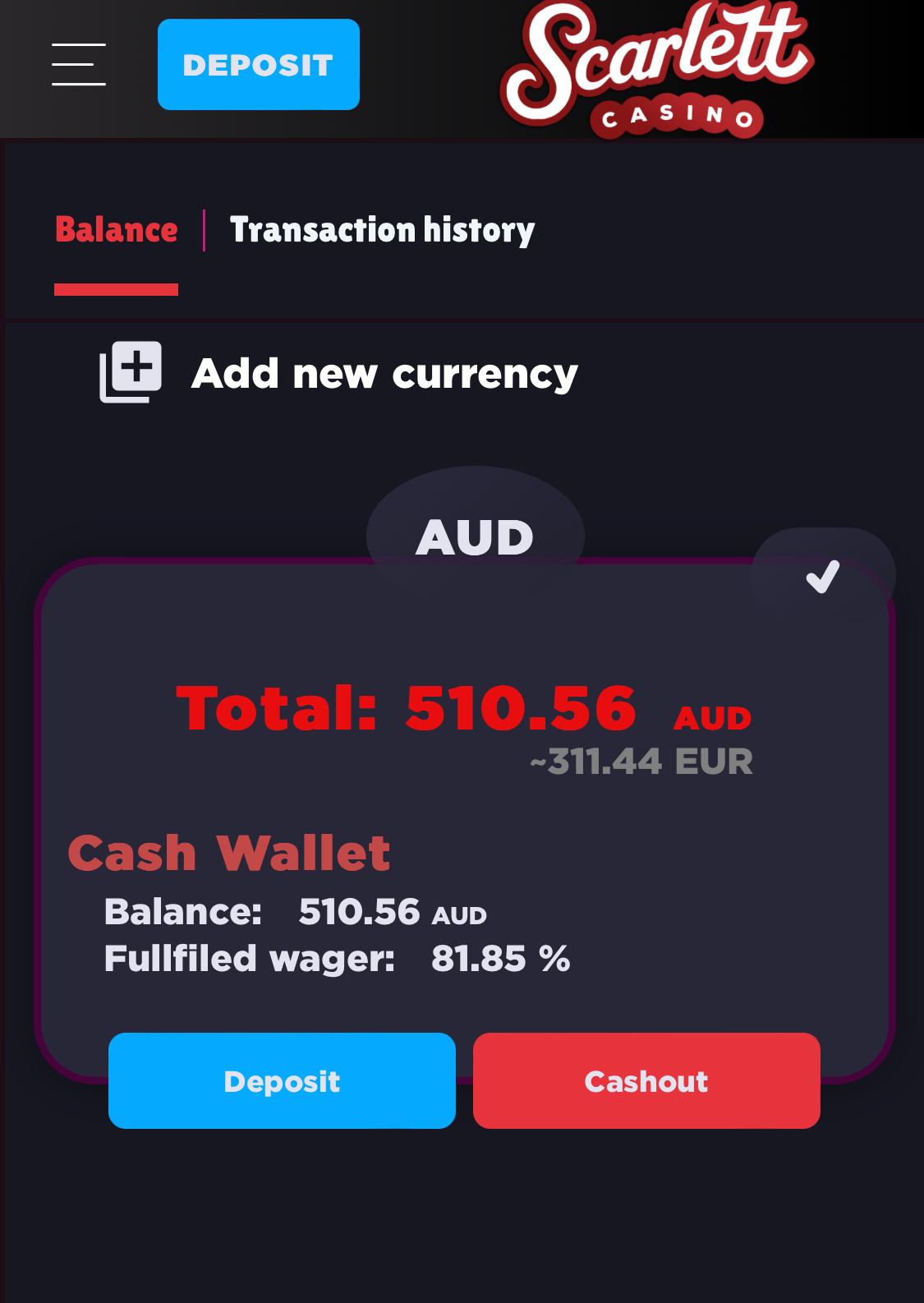Open the hamburger menu

coord(79,65)
